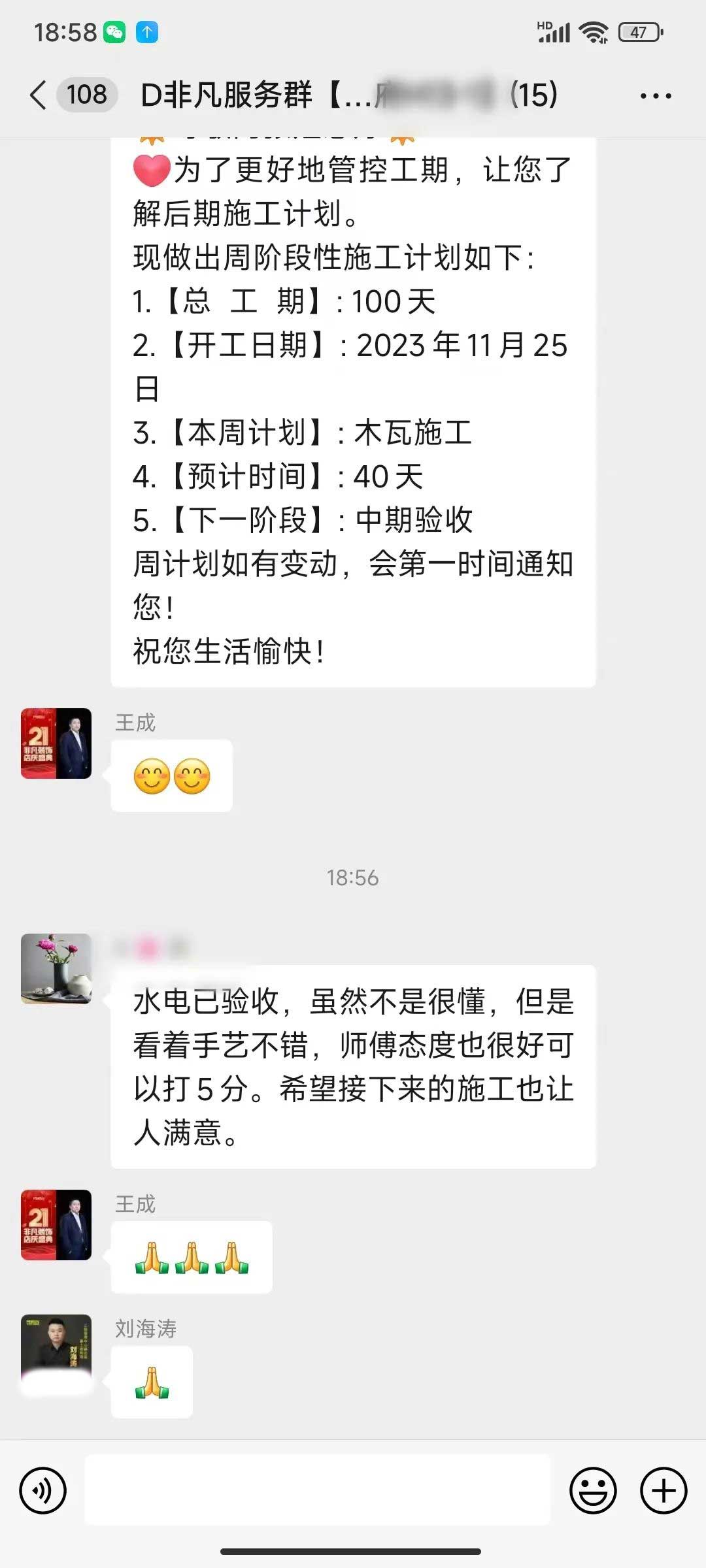This screenshot has width=706, height=1568.
Task: Open the emoji picker
Action: tap(593, 1491)
